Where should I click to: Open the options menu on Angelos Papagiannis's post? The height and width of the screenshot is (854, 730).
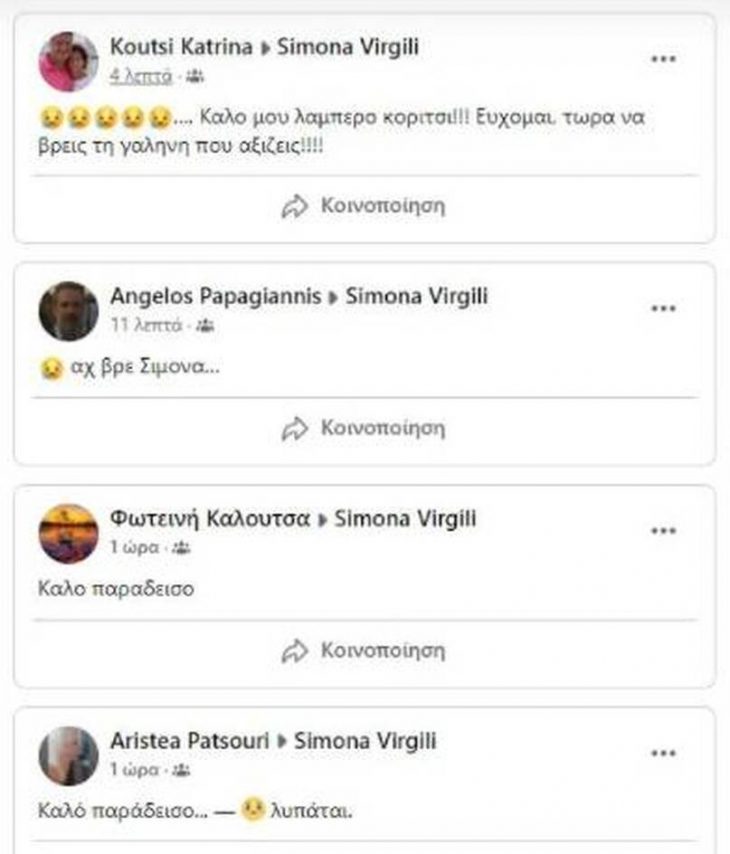click(x=664, y=309)
